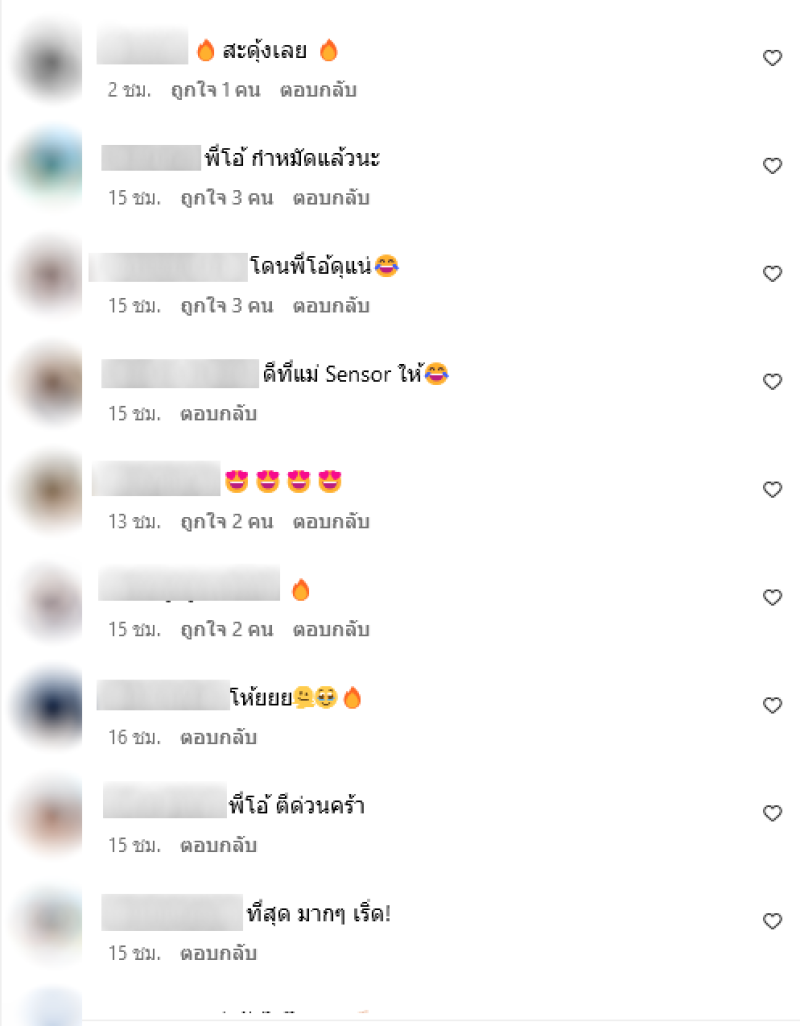Like the single fire emoji comment
Viewport: 800px width, 1026px height.
[x=772, y=598]
